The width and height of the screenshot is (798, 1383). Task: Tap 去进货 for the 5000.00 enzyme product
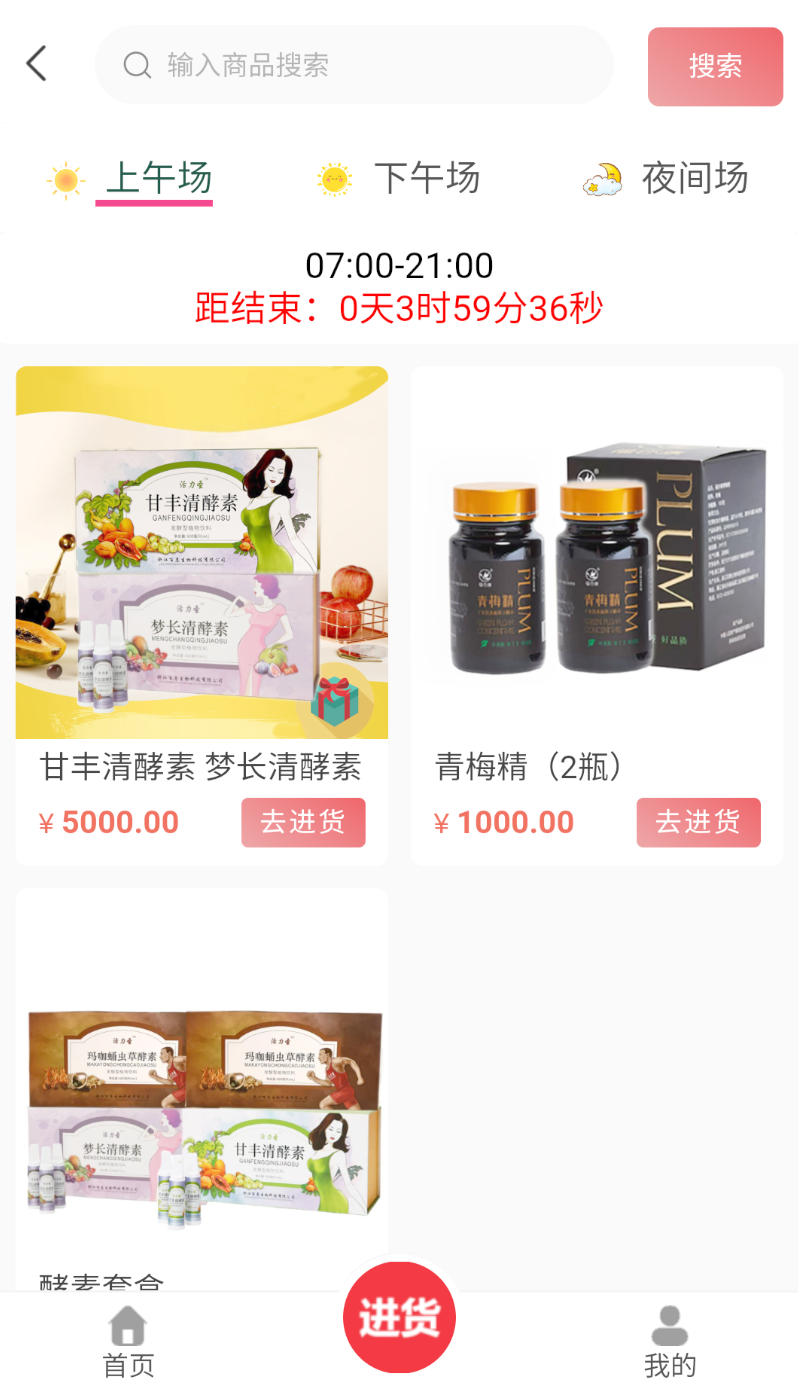tap(303, 822)
